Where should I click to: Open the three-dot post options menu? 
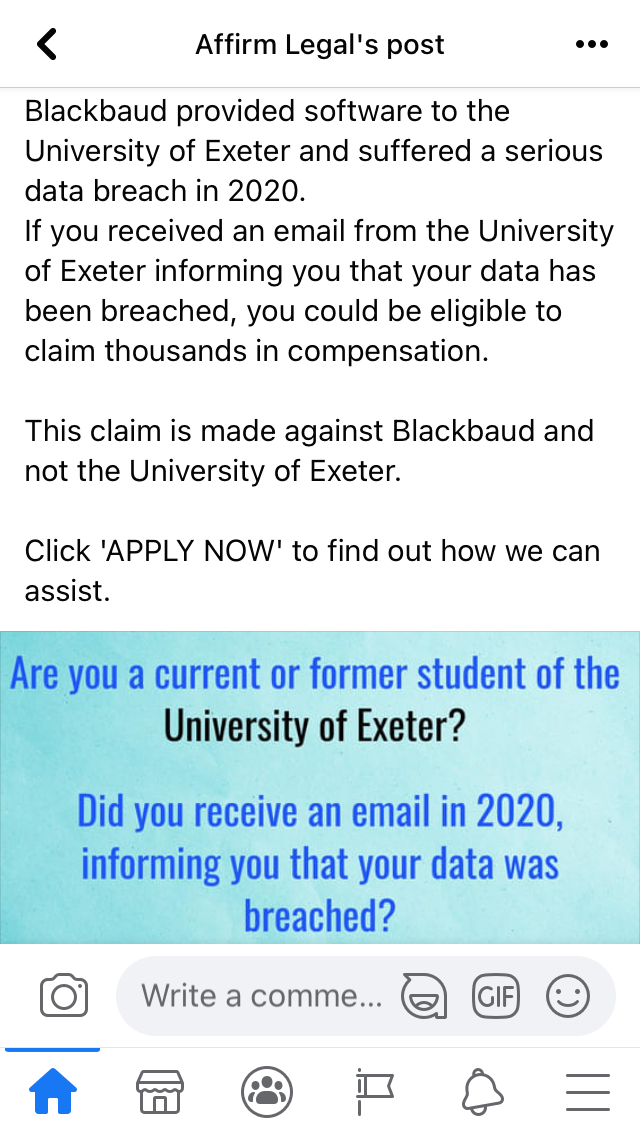[591, 44]
